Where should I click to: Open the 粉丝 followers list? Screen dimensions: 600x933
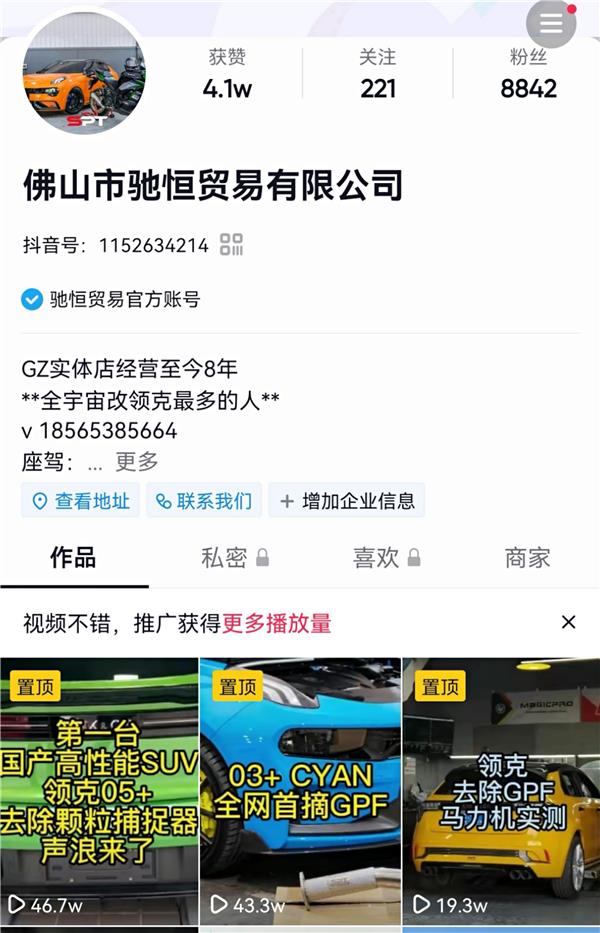click(528, 75)
